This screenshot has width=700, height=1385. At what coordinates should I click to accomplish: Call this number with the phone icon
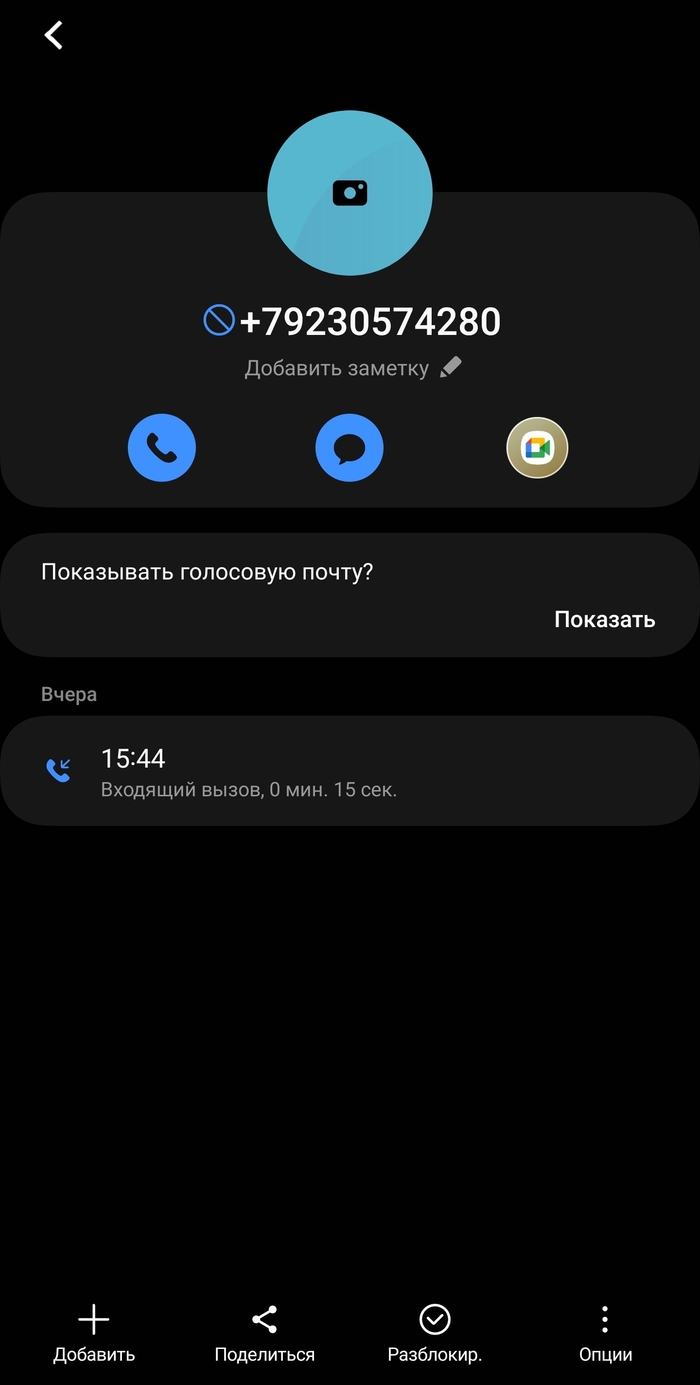[x=162, y=448]
